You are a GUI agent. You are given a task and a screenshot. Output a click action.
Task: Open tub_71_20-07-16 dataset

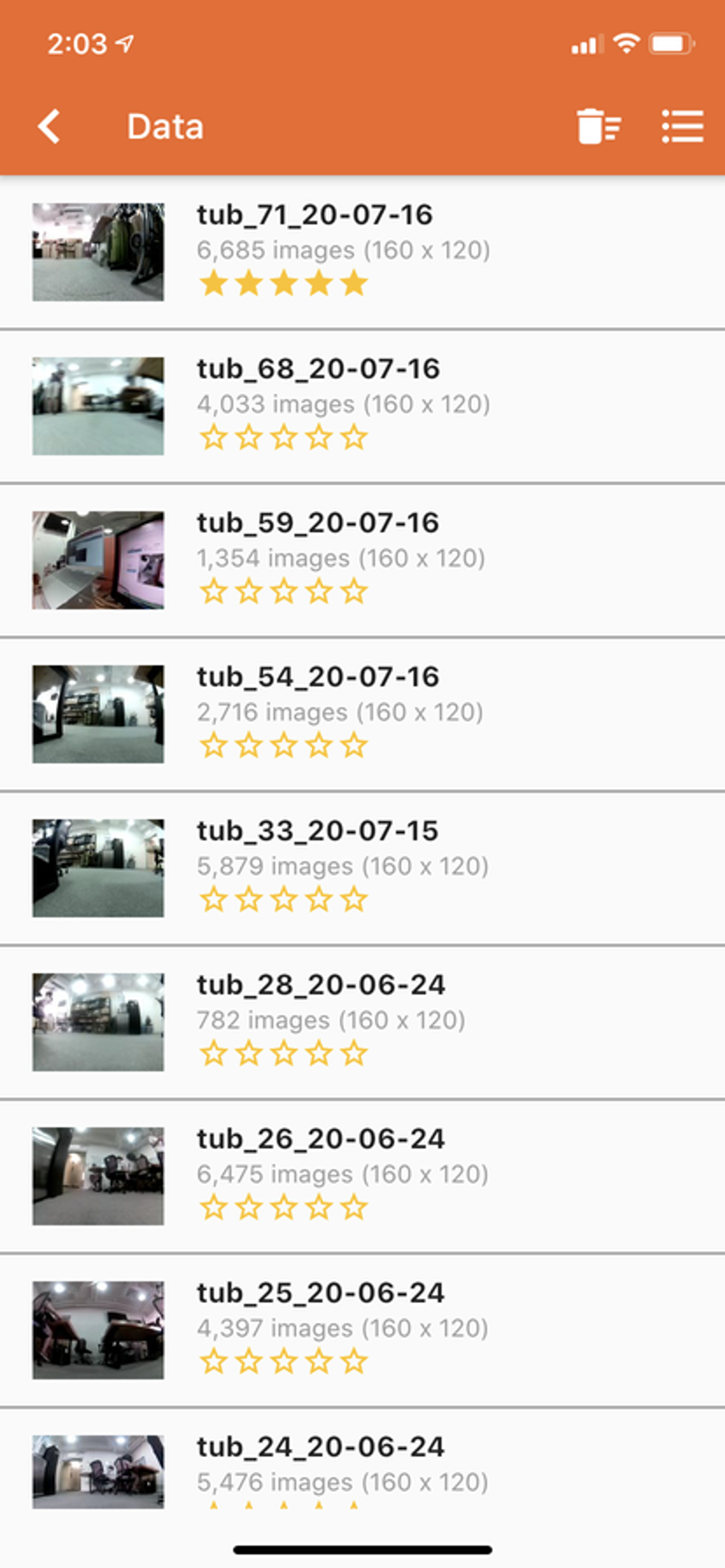(x=362, y=252)
